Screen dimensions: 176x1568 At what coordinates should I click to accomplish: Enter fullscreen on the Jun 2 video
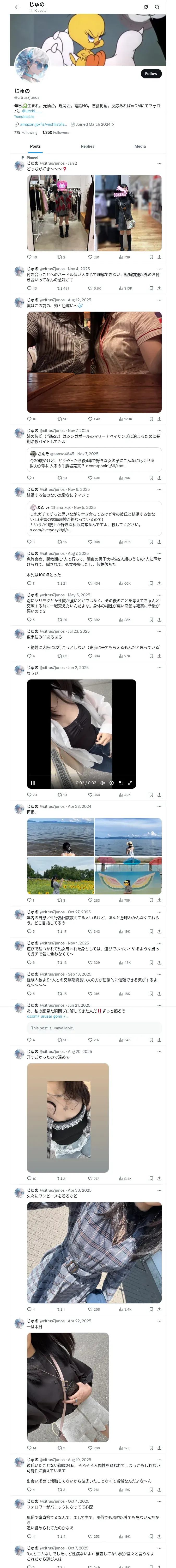tap(130, 783)
